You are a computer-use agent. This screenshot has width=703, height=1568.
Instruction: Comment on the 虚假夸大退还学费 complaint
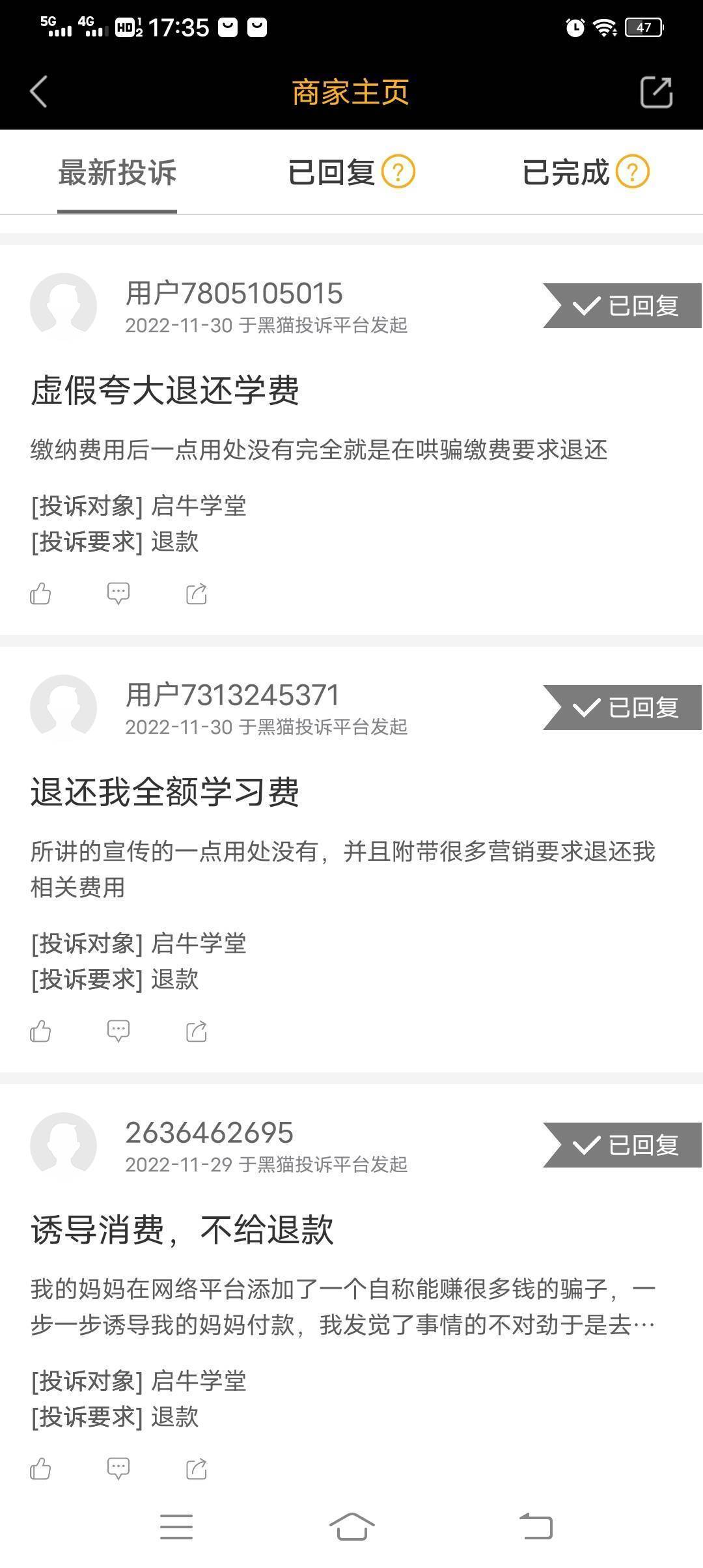[x=118, y=593]
